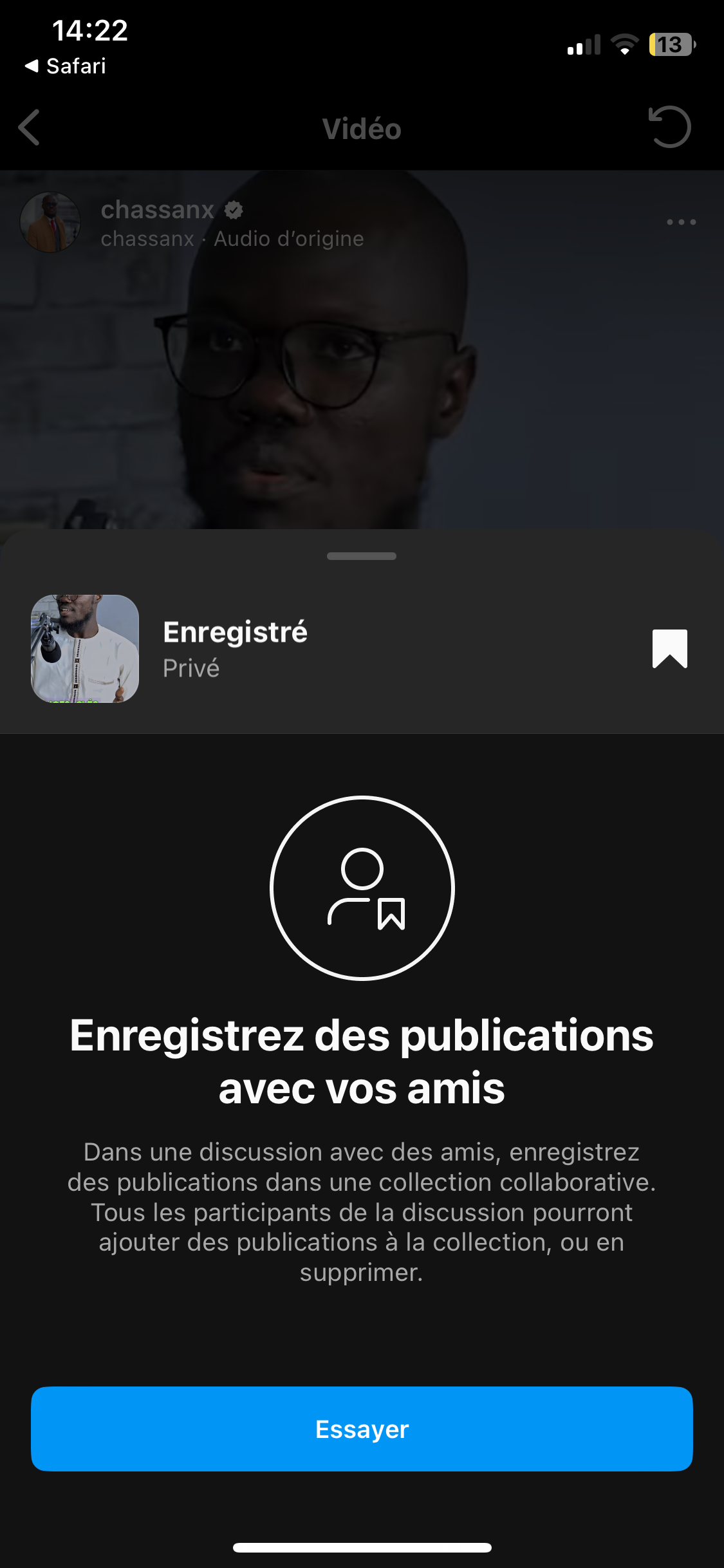Go back from the Vidéo screen
The height and width of the screenshot is (1568, 724).
point(30,127)
